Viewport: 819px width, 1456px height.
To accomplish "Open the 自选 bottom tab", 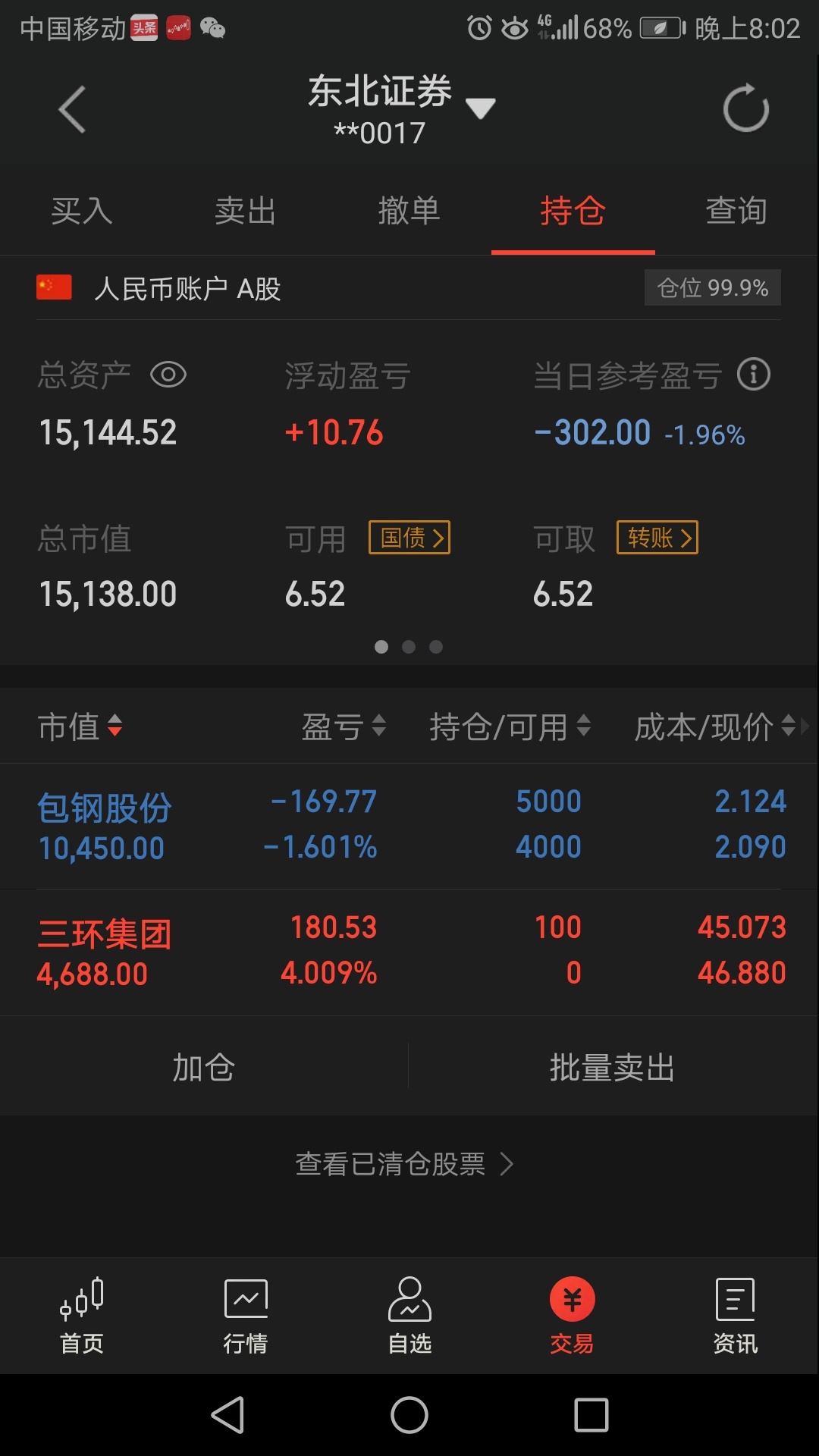I will point(409,1316).
